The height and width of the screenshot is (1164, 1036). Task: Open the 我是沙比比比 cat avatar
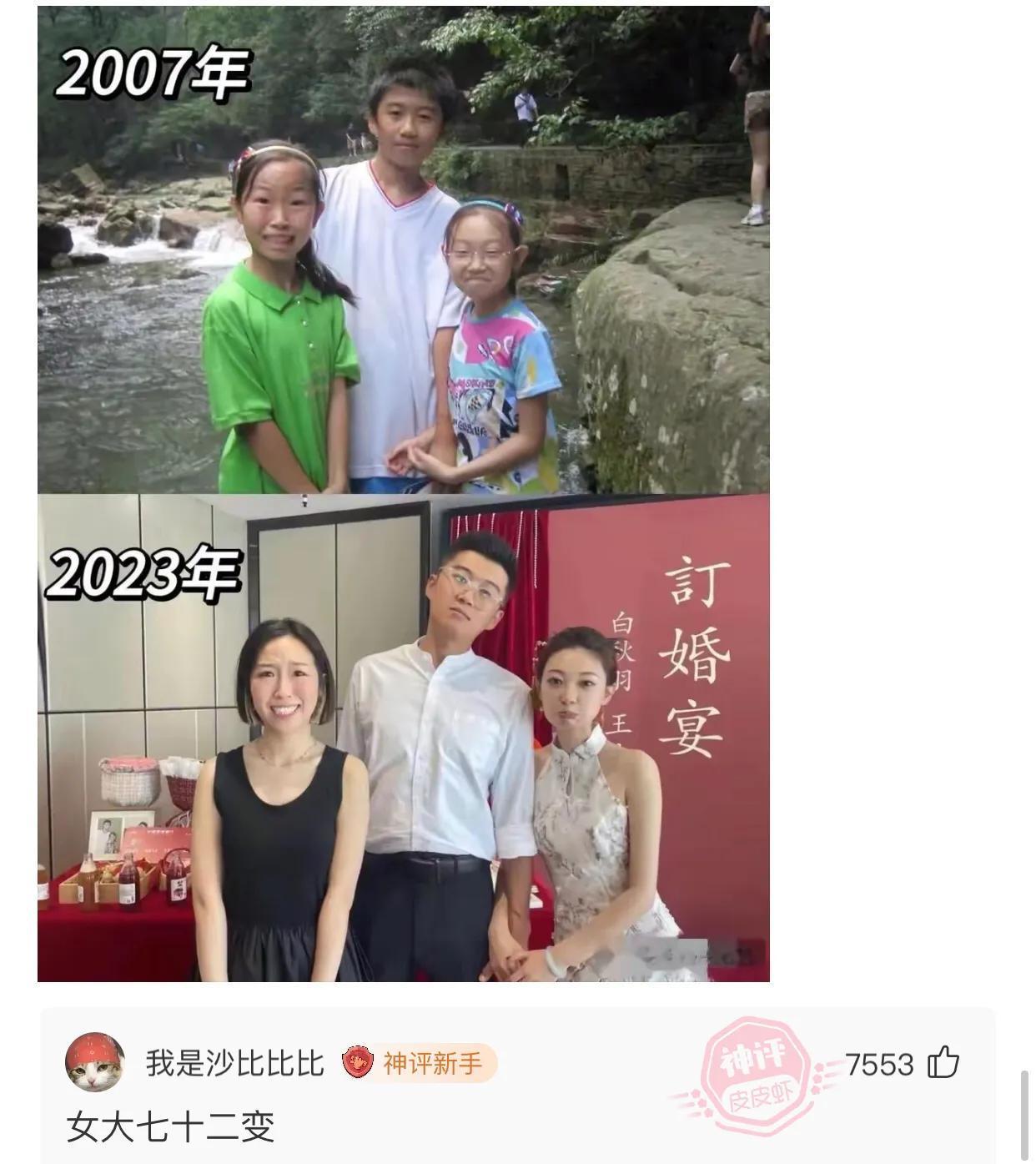tap(94, 1062)
